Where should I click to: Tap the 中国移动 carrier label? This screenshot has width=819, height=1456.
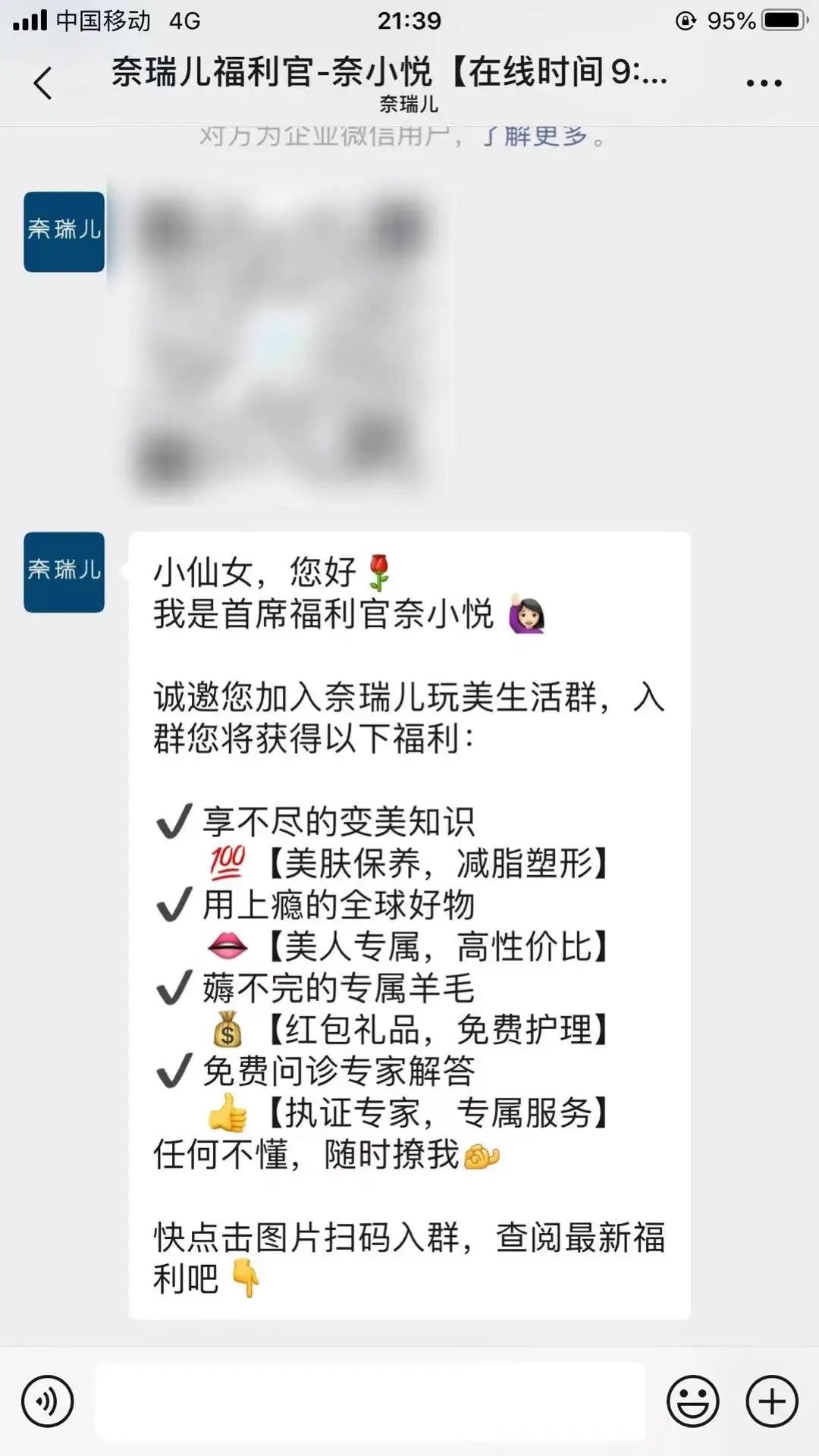[x=102, y=20]
